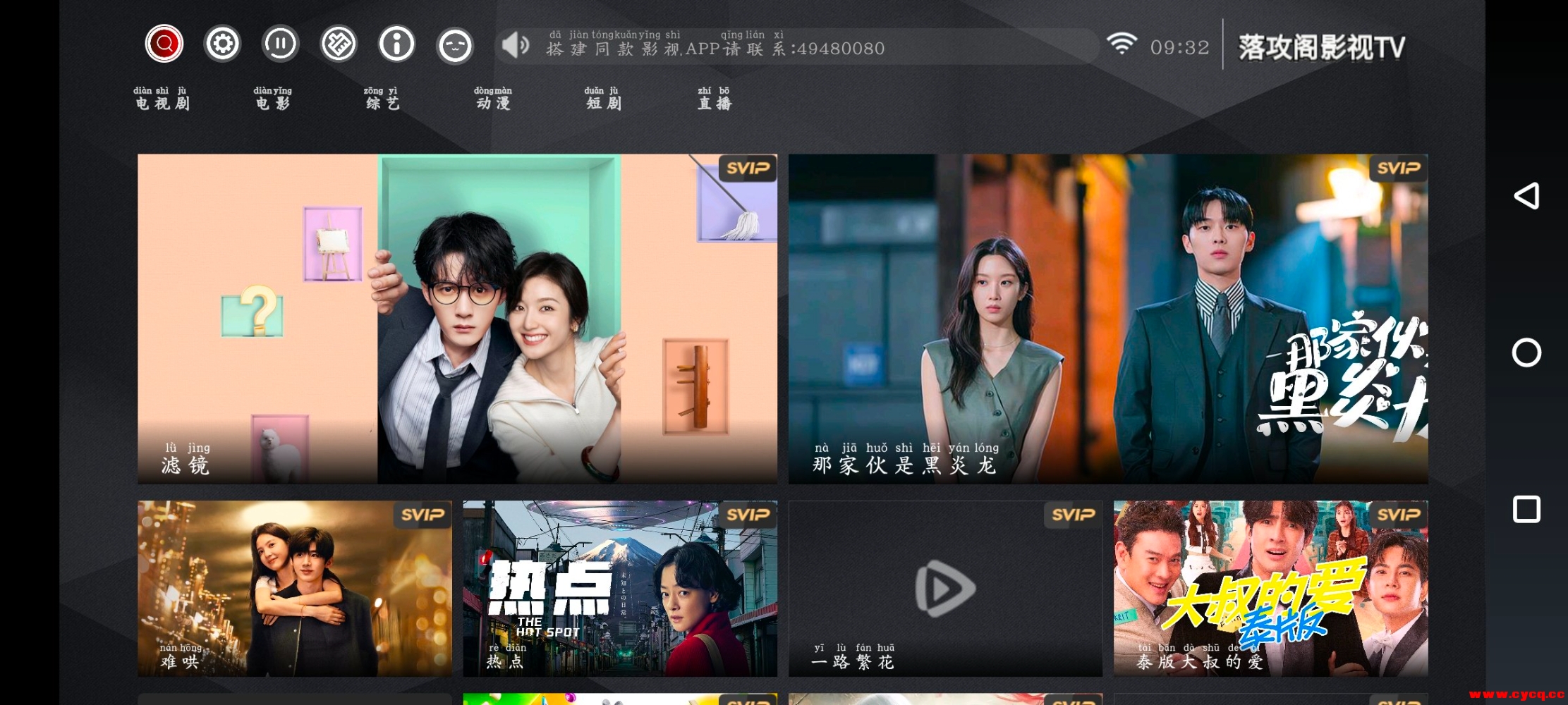1568x705 pixels.
Task: Open the 一路繁花 tile
Action: (x=944, y=589)
